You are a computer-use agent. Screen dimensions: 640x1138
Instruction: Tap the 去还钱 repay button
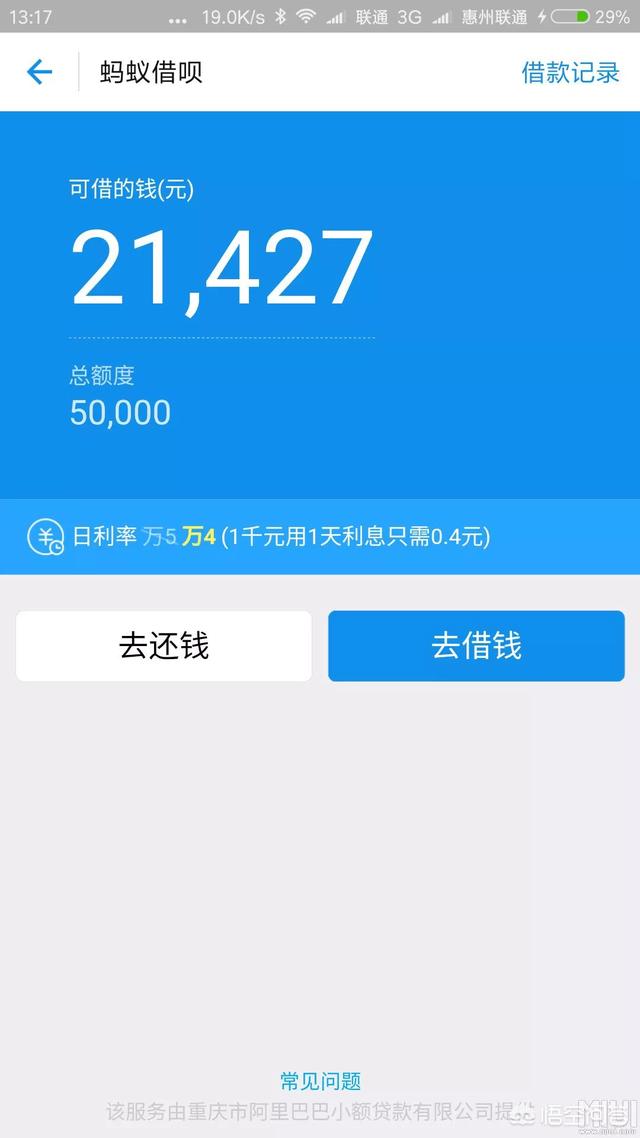[164, 646]
